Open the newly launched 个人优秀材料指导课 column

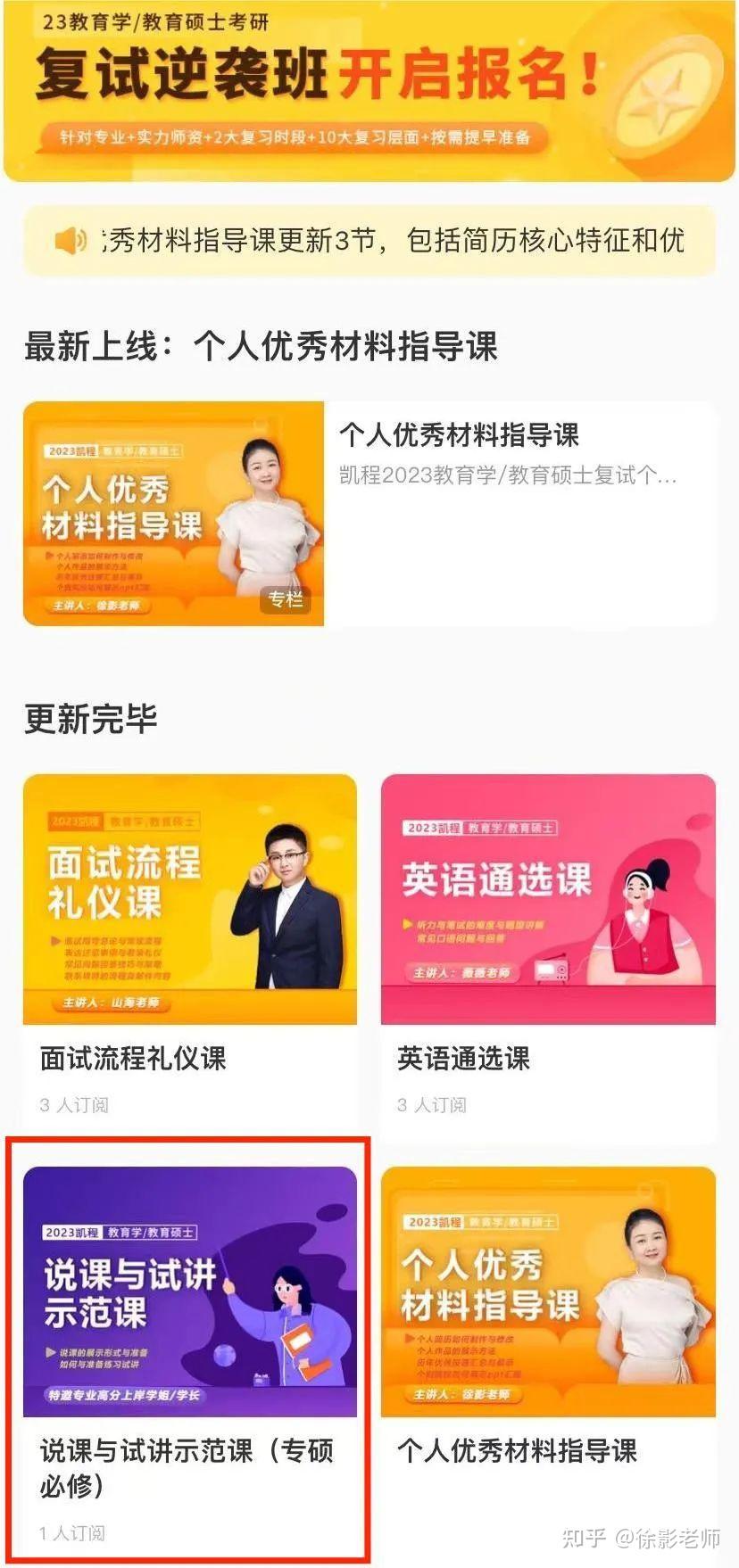pyautogui.click(x=369, y=513)
